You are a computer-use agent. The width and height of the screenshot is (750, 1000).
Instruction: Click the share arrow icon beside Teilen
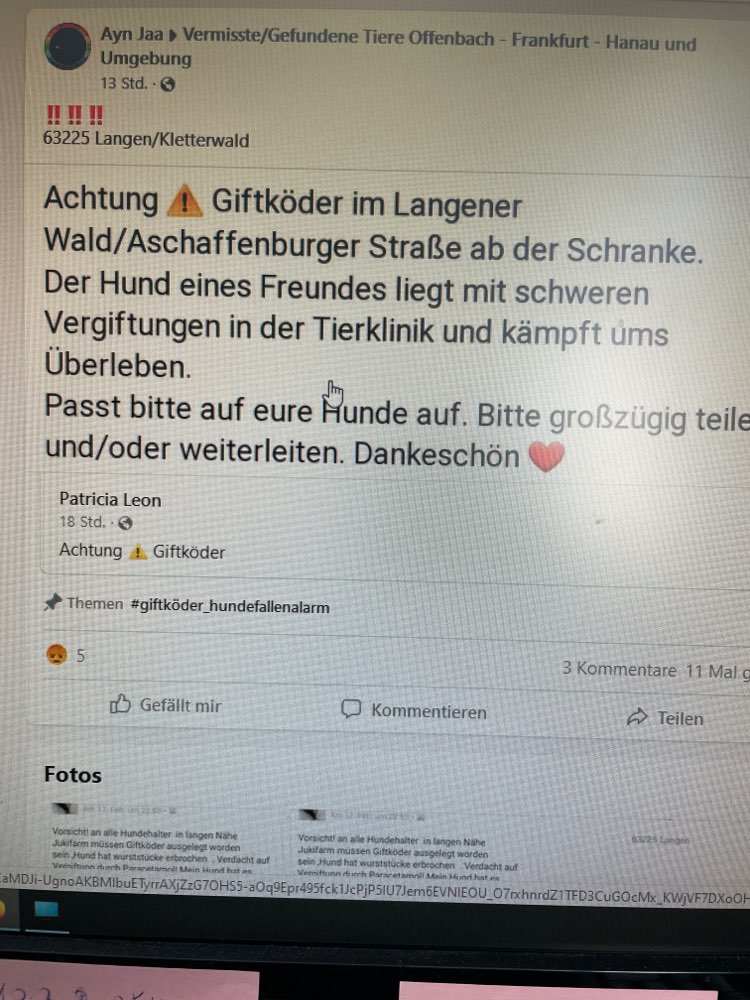[640, 717]
